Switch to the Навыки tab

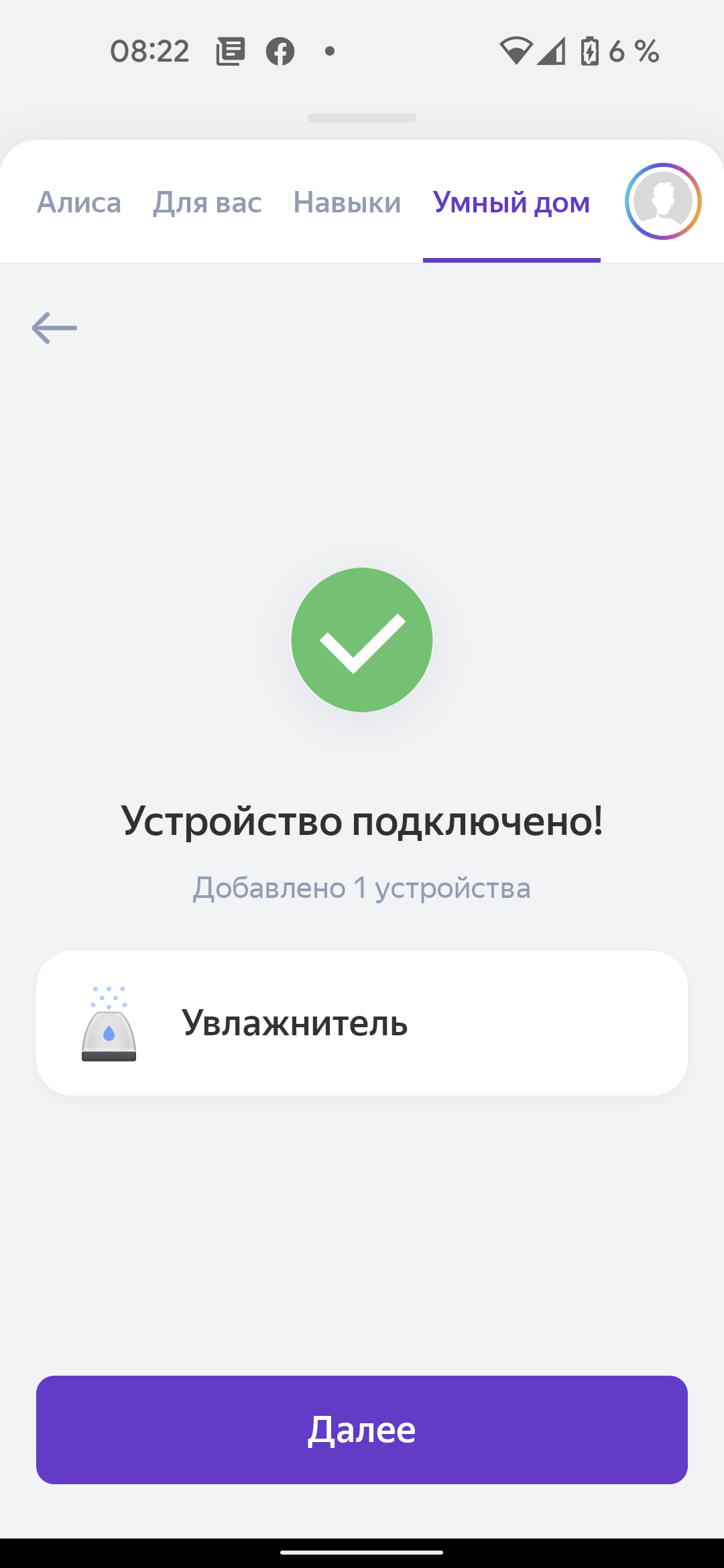click(347, 202)
